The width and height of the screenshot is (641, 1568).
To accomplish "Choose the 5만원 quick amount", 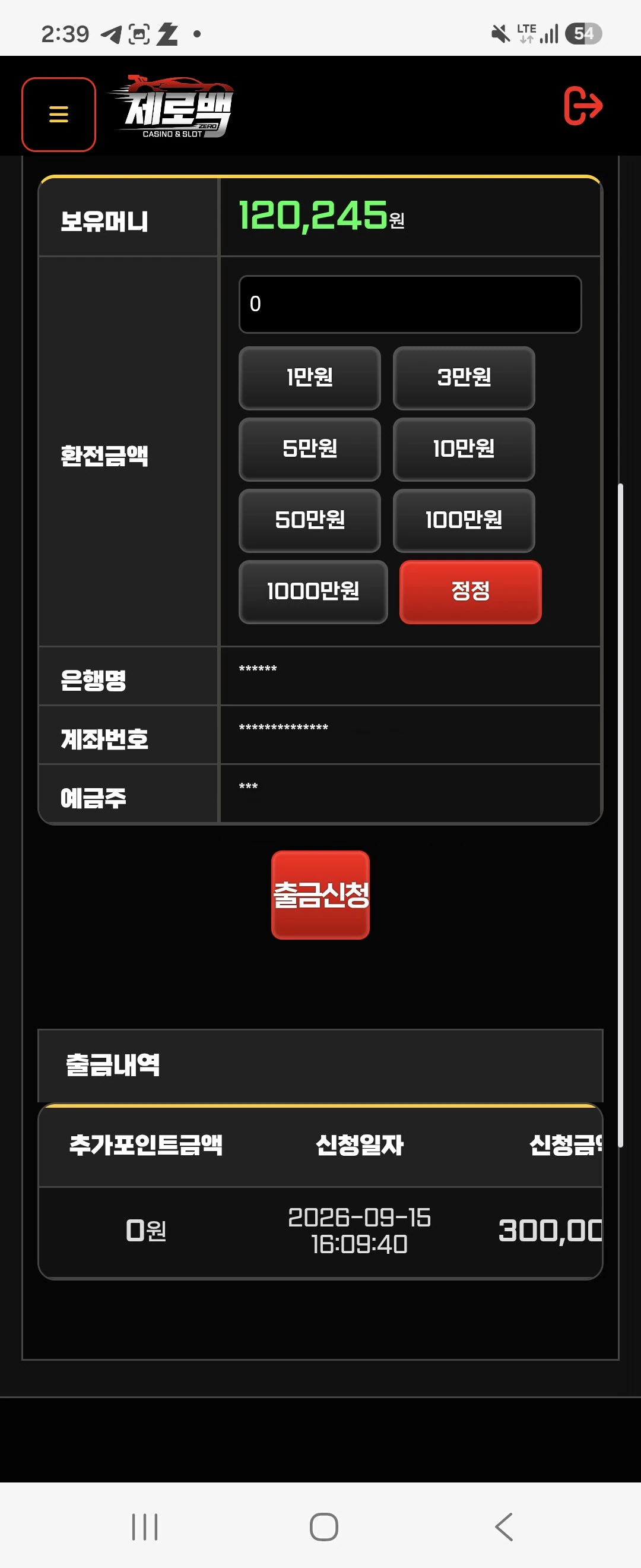I will click(x=310, y=448).
